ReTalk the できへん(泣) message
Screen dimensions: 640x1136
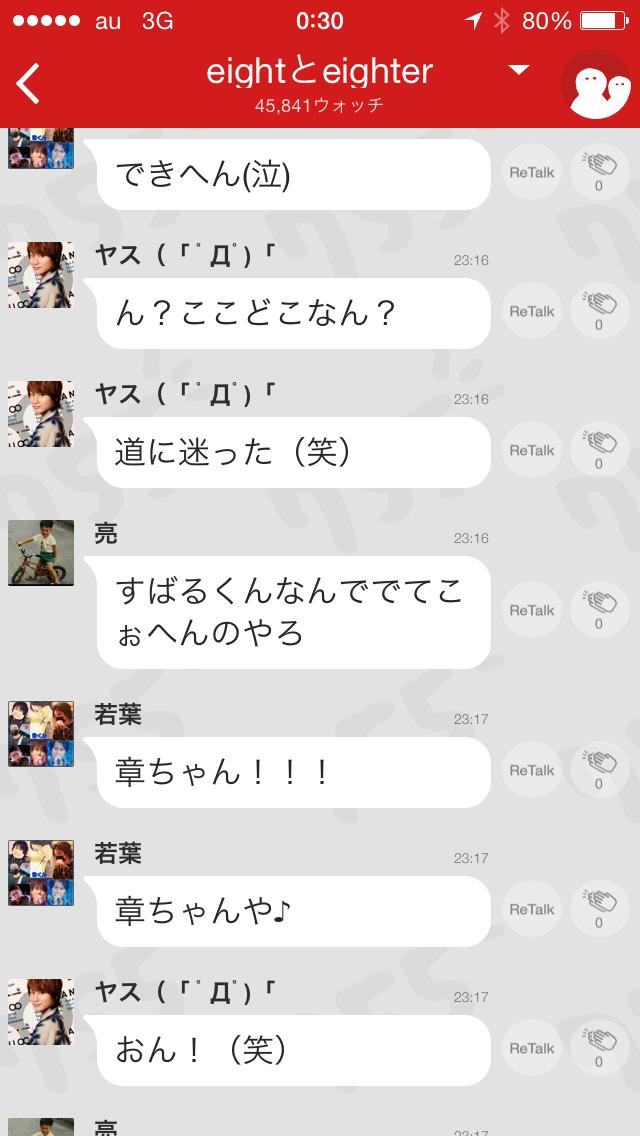(x=531, y=172)
